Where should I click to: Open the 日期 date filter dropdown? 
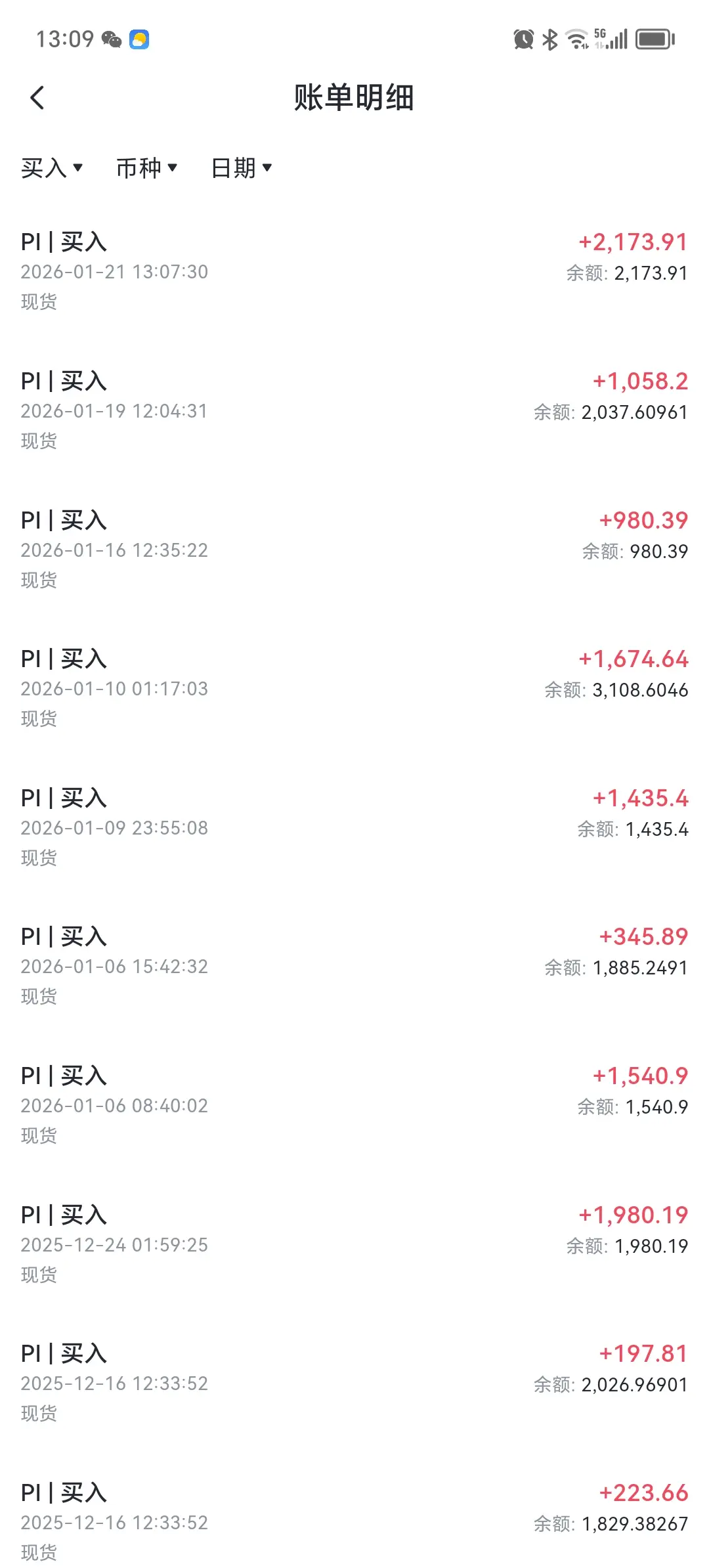tap(241, 168)
